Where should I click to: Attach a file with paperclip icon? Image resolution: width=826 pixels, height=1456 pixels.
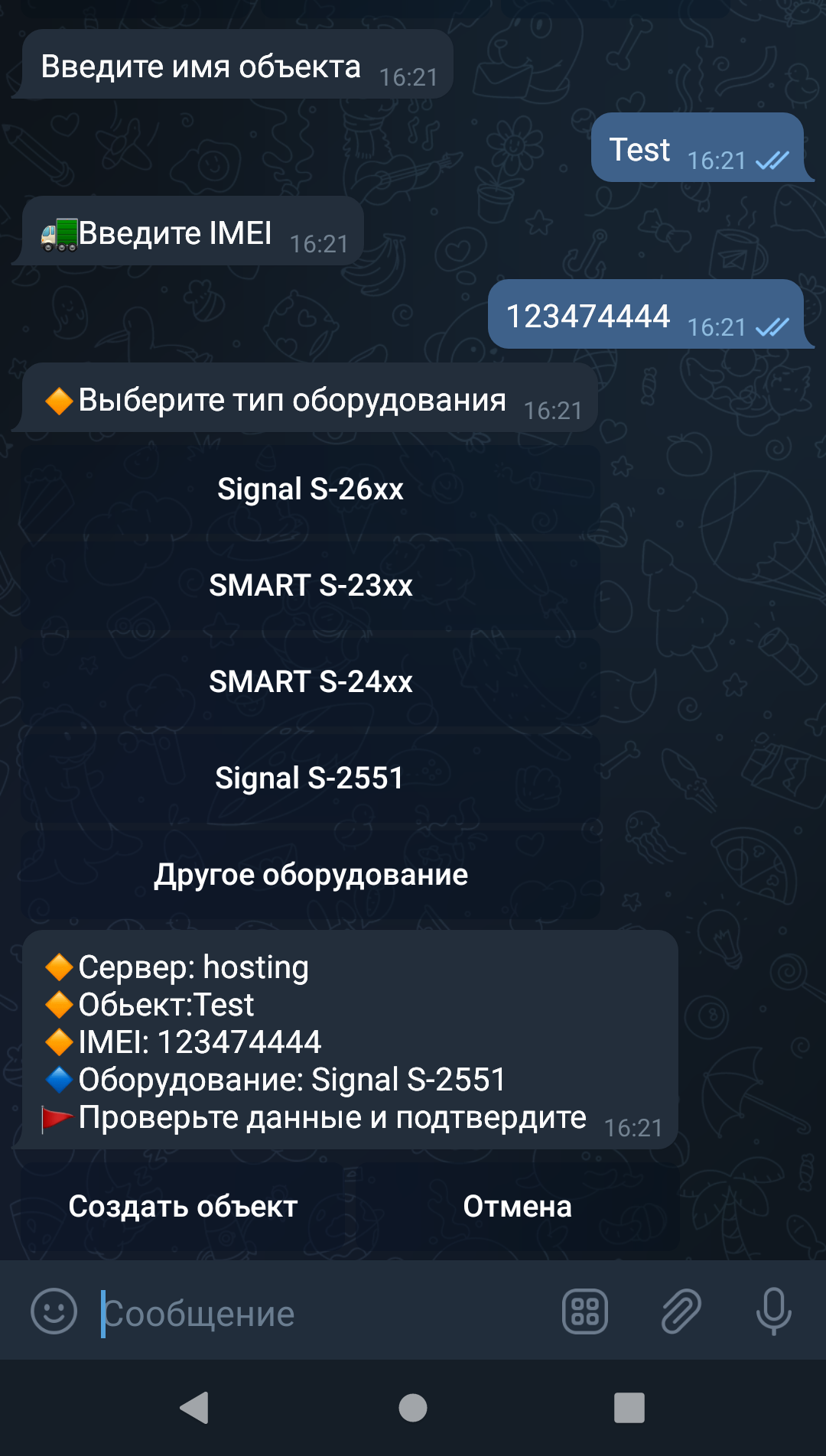click(x=681, y=1311)
